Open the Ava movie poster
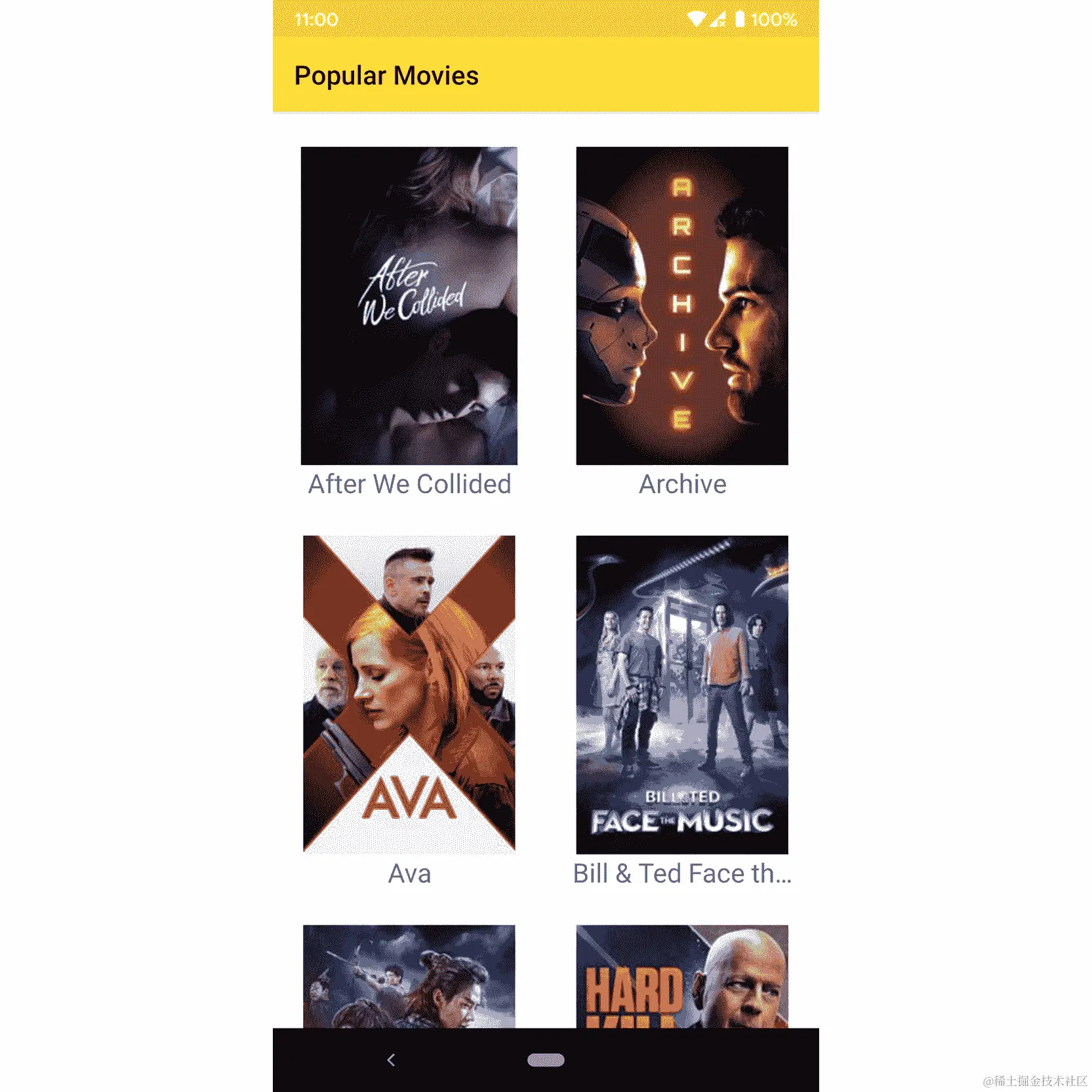The width and height of the screenshot is (1092, 1092). point(409,694)
